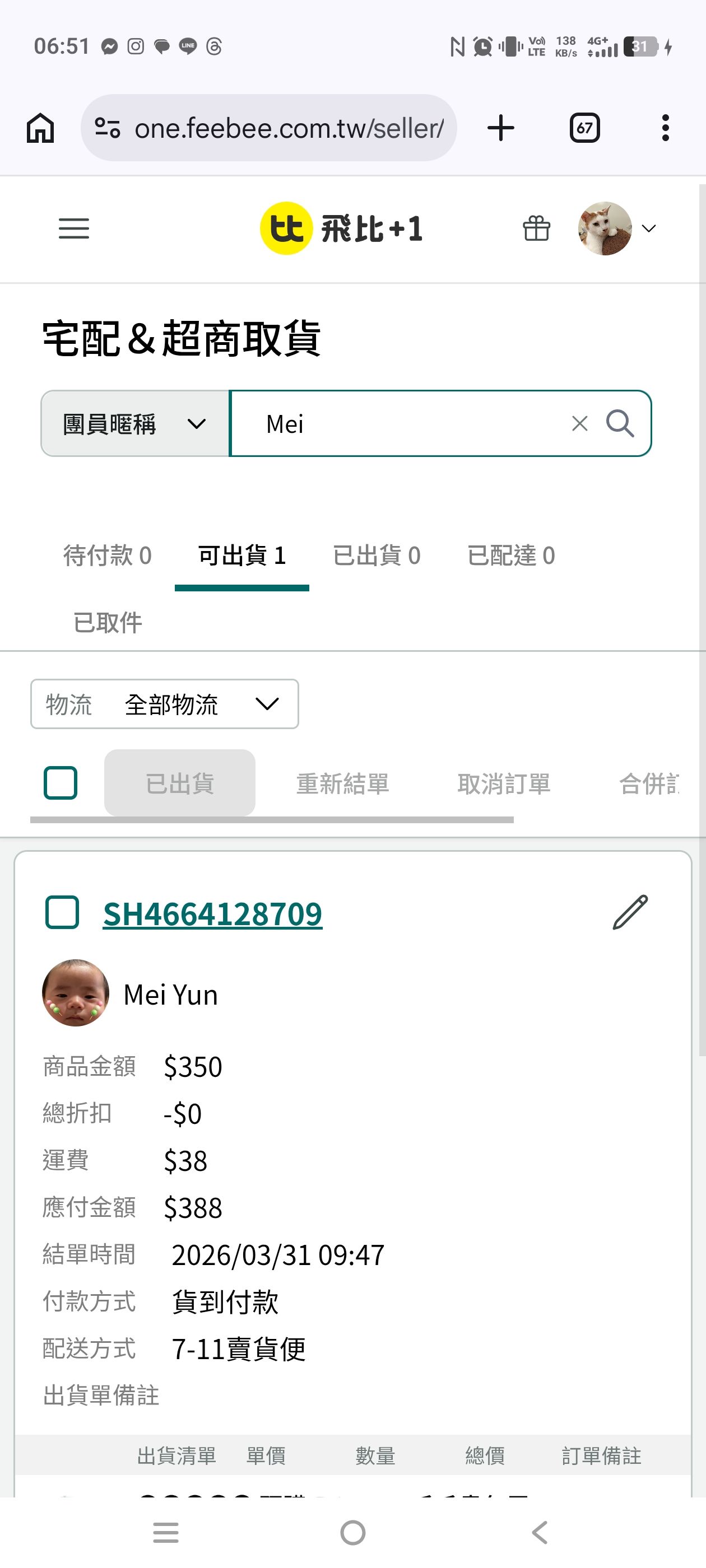Switch to the 待付款 tab
Screen dimensions: 706x1568
(x=107, y=556)
